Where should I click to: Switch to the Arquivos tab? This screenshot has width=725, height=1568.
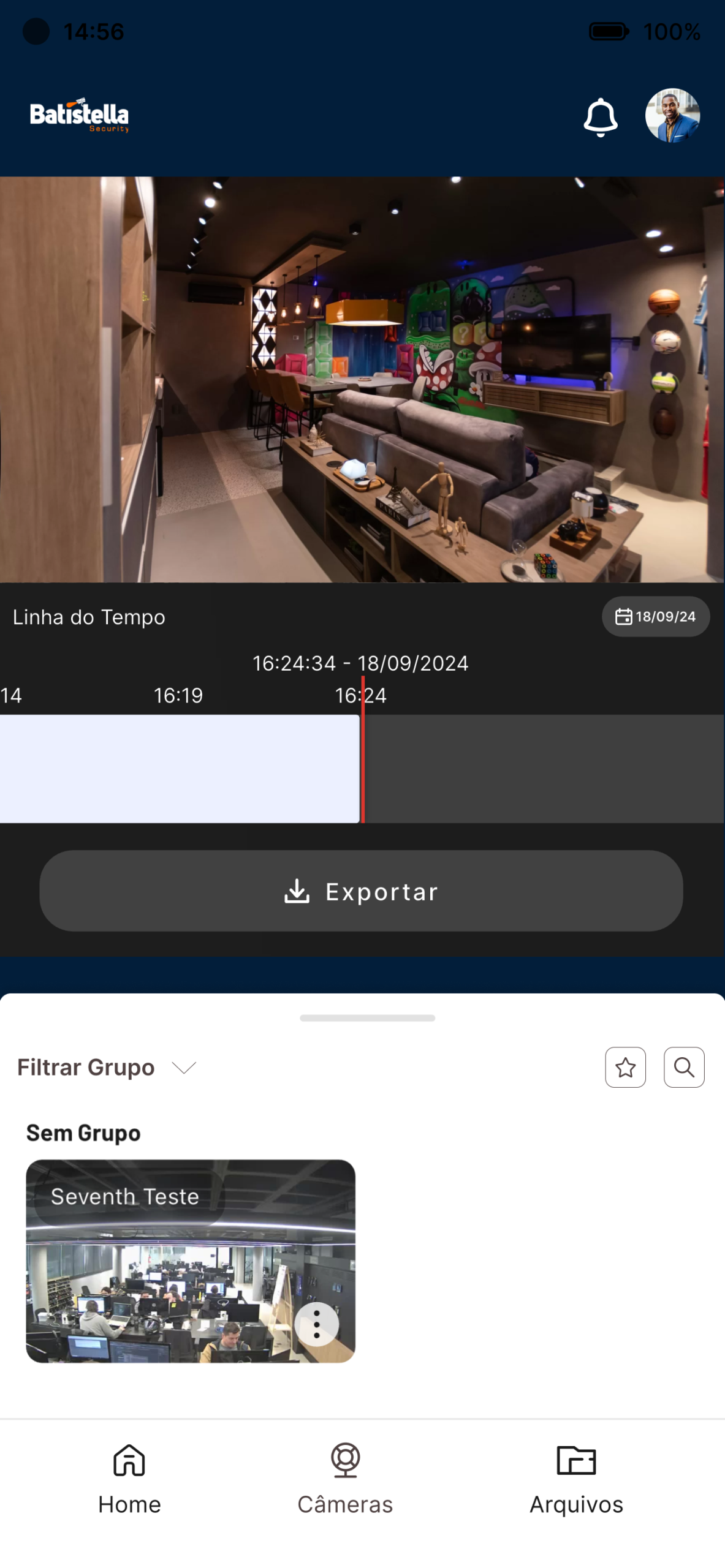[576, 1479]
